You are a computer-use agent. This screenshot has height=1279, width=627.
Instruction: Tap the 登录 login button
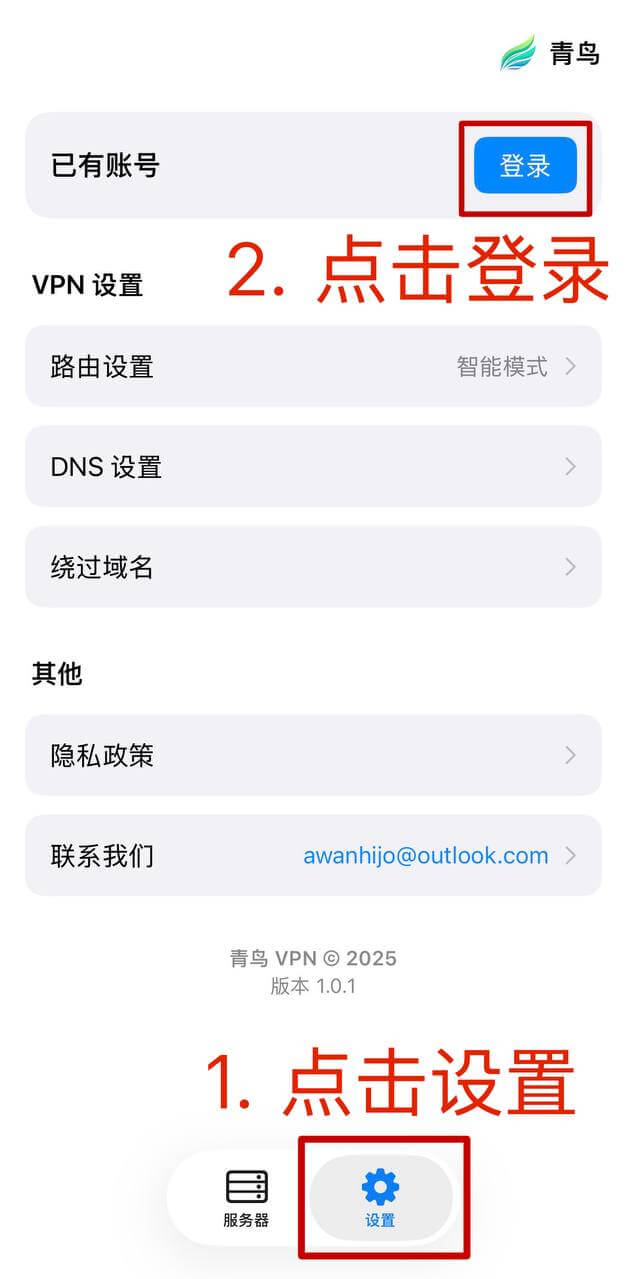(525, 165)
